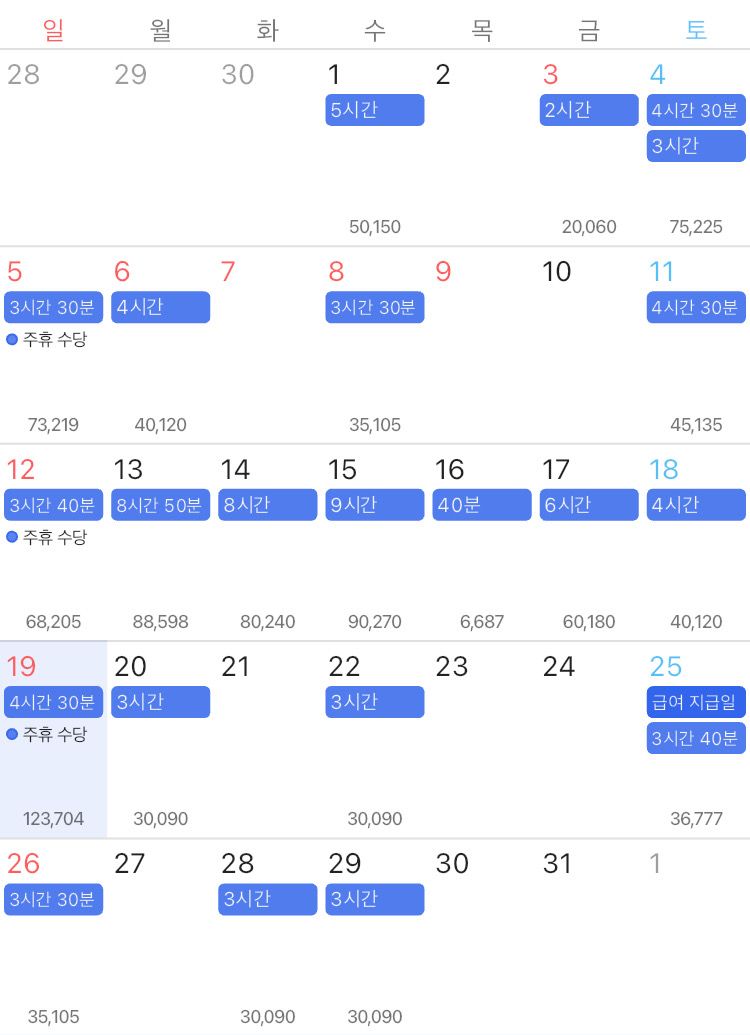Open the 5시간 shift on the 1st
The width and height of the screenshot is (750, 1035).
click(375, 110)
